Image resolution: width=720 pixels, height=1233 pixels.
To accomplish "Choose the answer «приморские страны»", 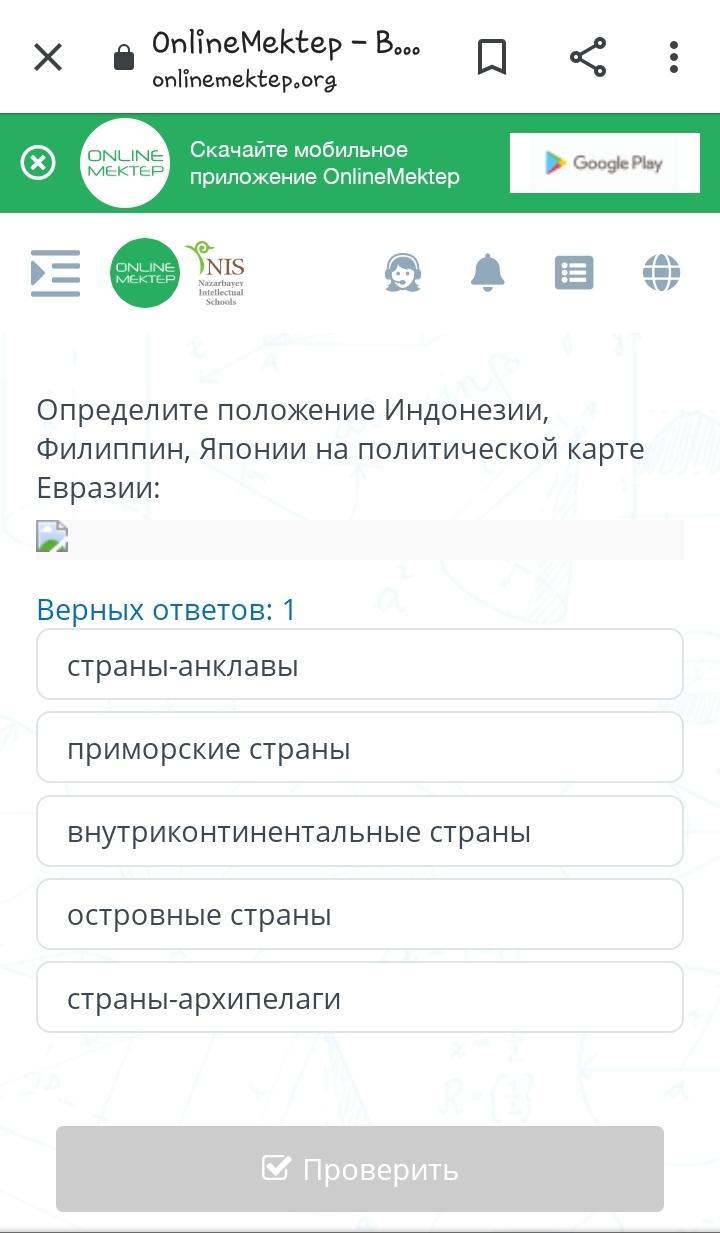I will point(360,748).
